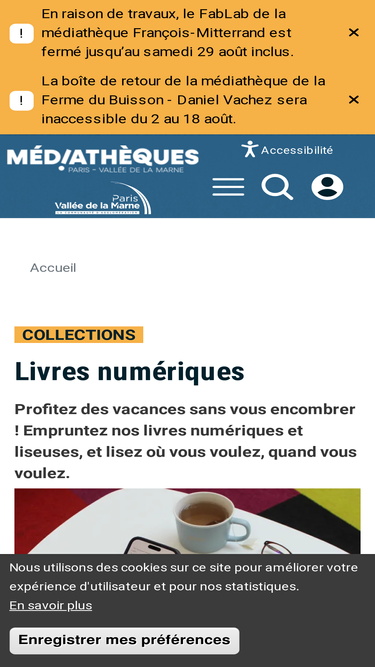Open the Accessibilité options

[x=287, y=150]
